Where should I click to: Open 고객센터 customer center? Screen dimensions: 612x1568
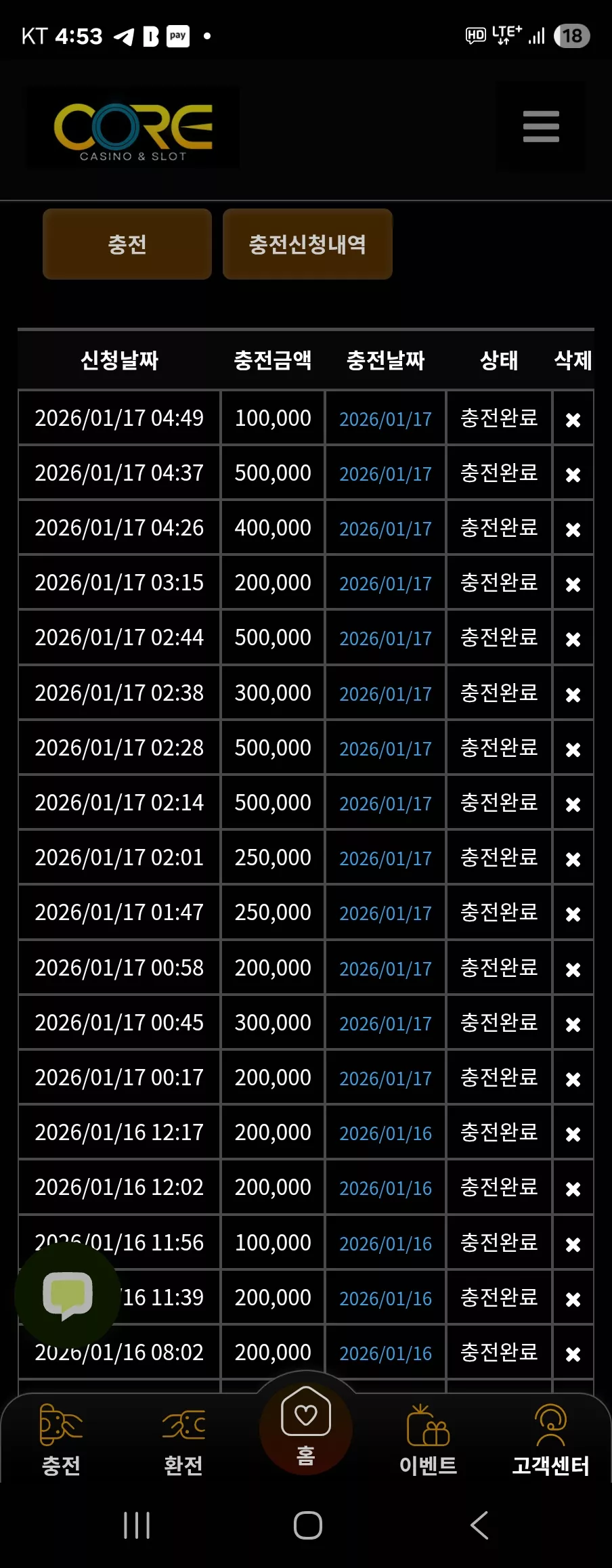click(x=550, y=1439)
